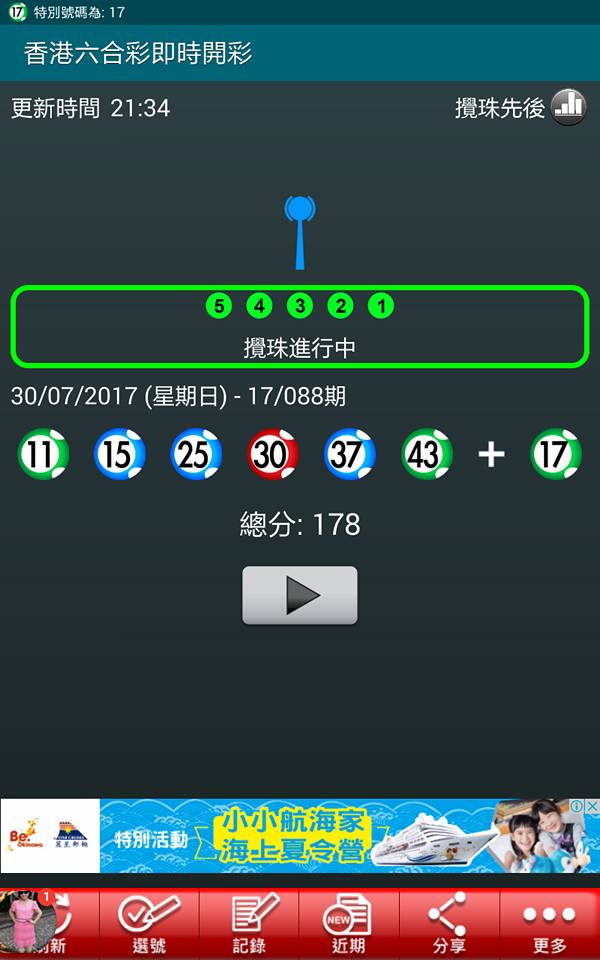This screenshot has height=960, width=600.
Task: Open the 近期 recent draws tab
Action: click(x=349, y=924)
